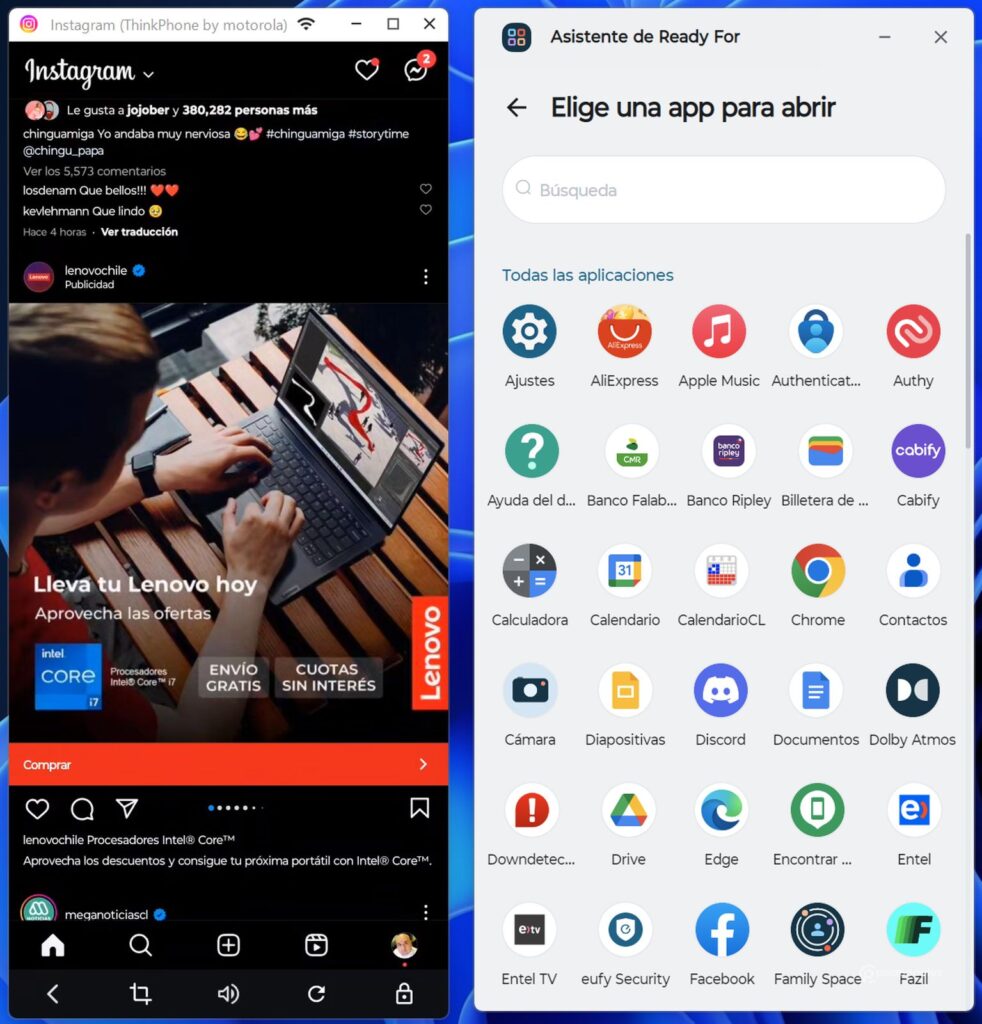Launch Discord from the app list
The width and height of the screenshot is (982, 1024).
[x=720, y=691]
